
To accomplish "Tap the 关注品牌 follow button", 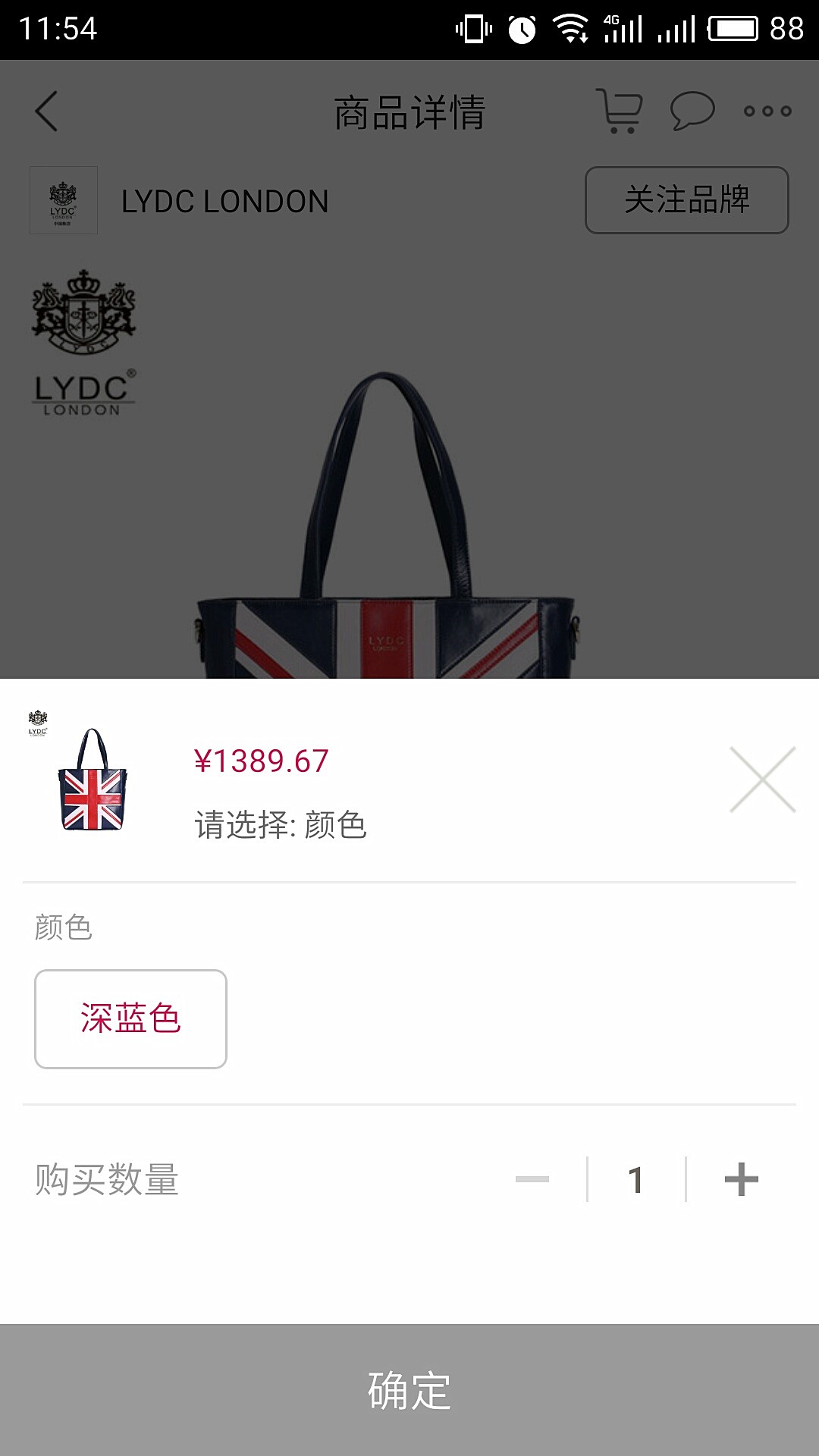I will [685, 199].
